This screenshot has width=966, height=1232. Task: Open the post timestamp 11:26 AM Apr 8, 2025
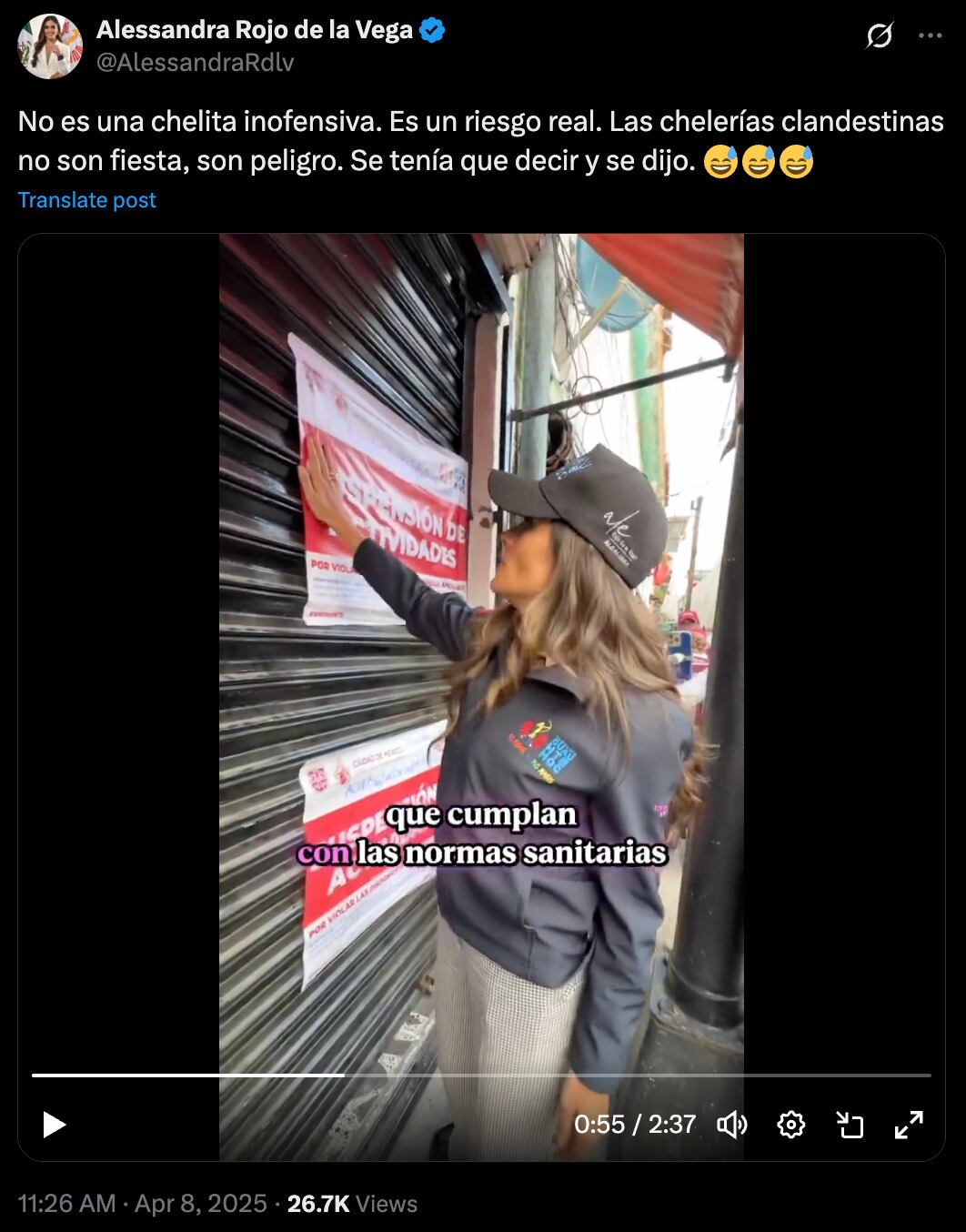(142, 1204)
